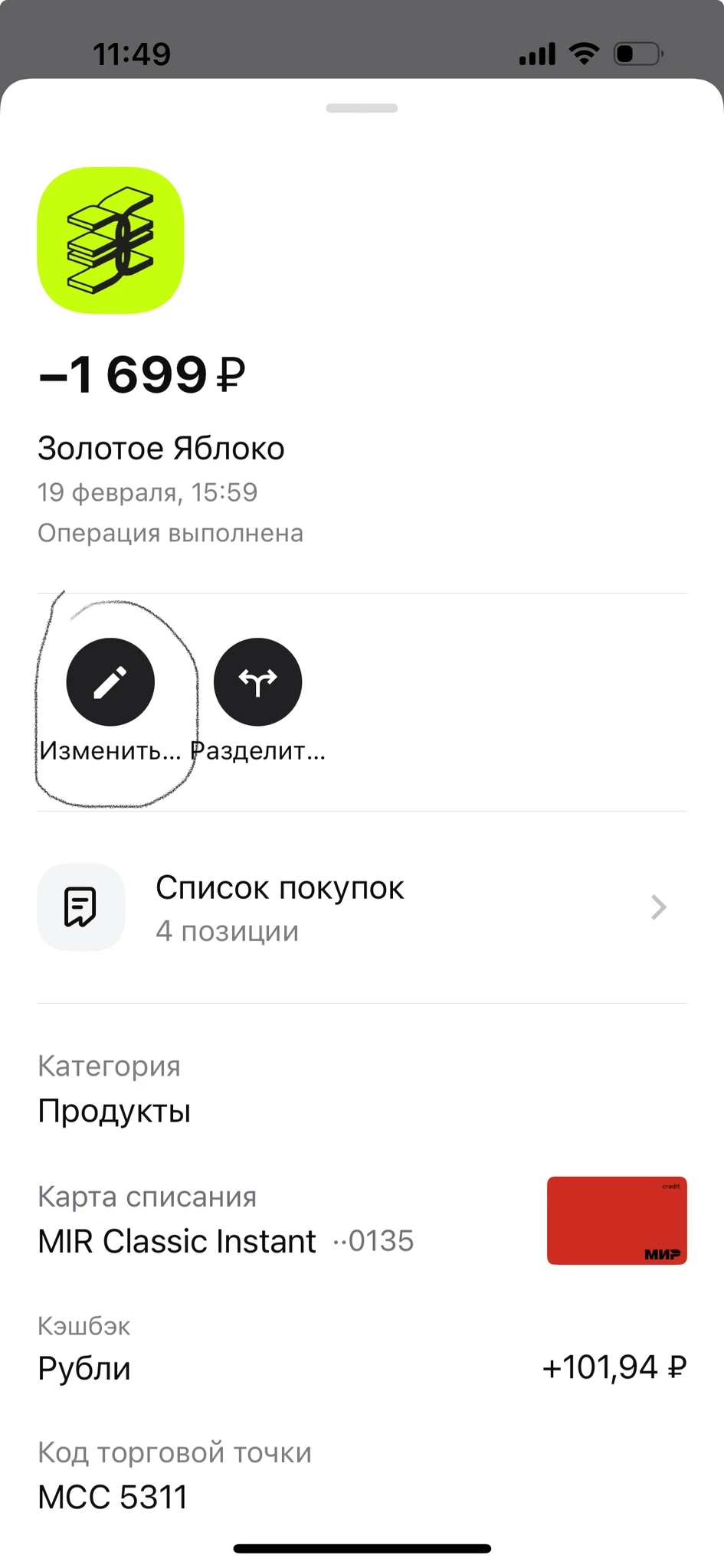Open the red MIR Classic Instant card
The width and height of the screenshot is (724, 1568).
616,1220
